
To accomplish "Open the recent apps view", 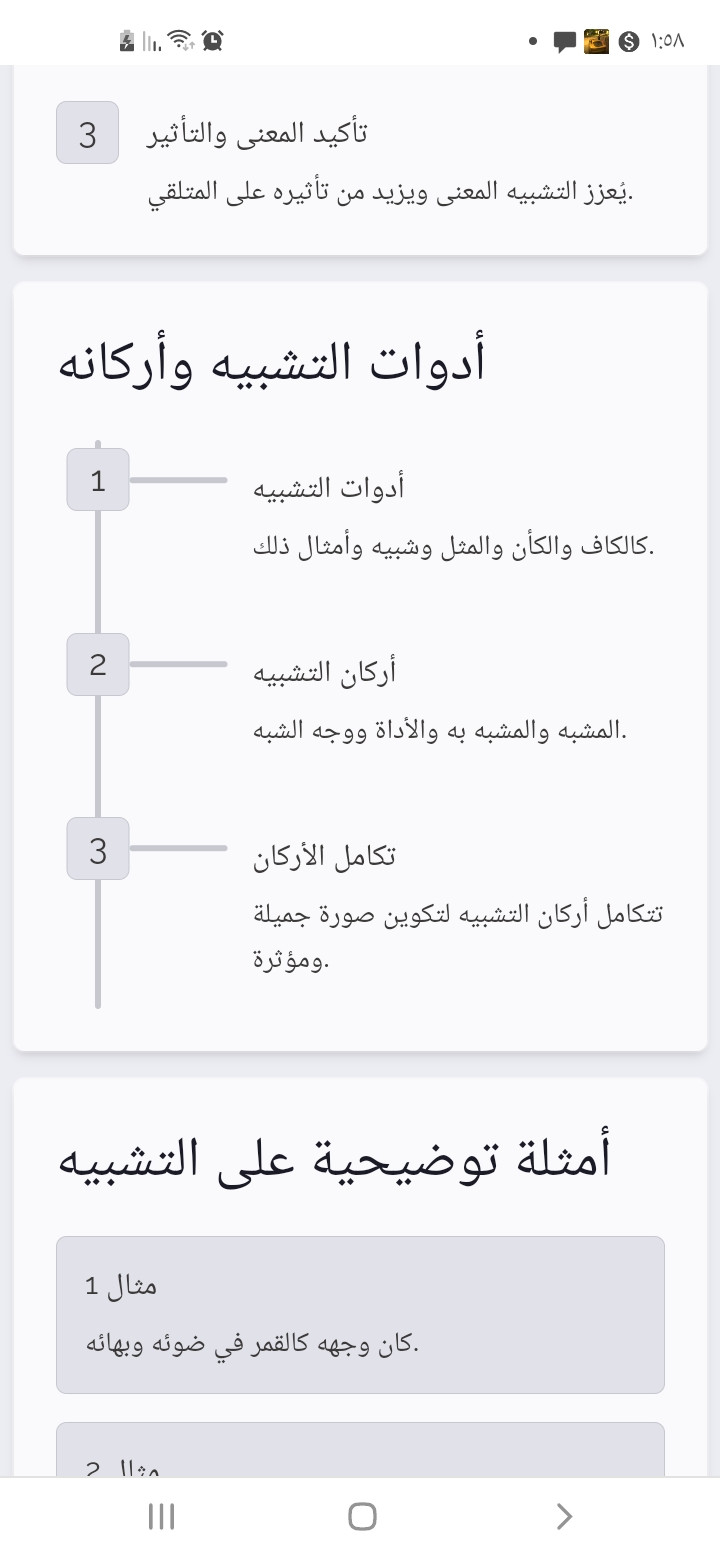I will click(161, 1517).
